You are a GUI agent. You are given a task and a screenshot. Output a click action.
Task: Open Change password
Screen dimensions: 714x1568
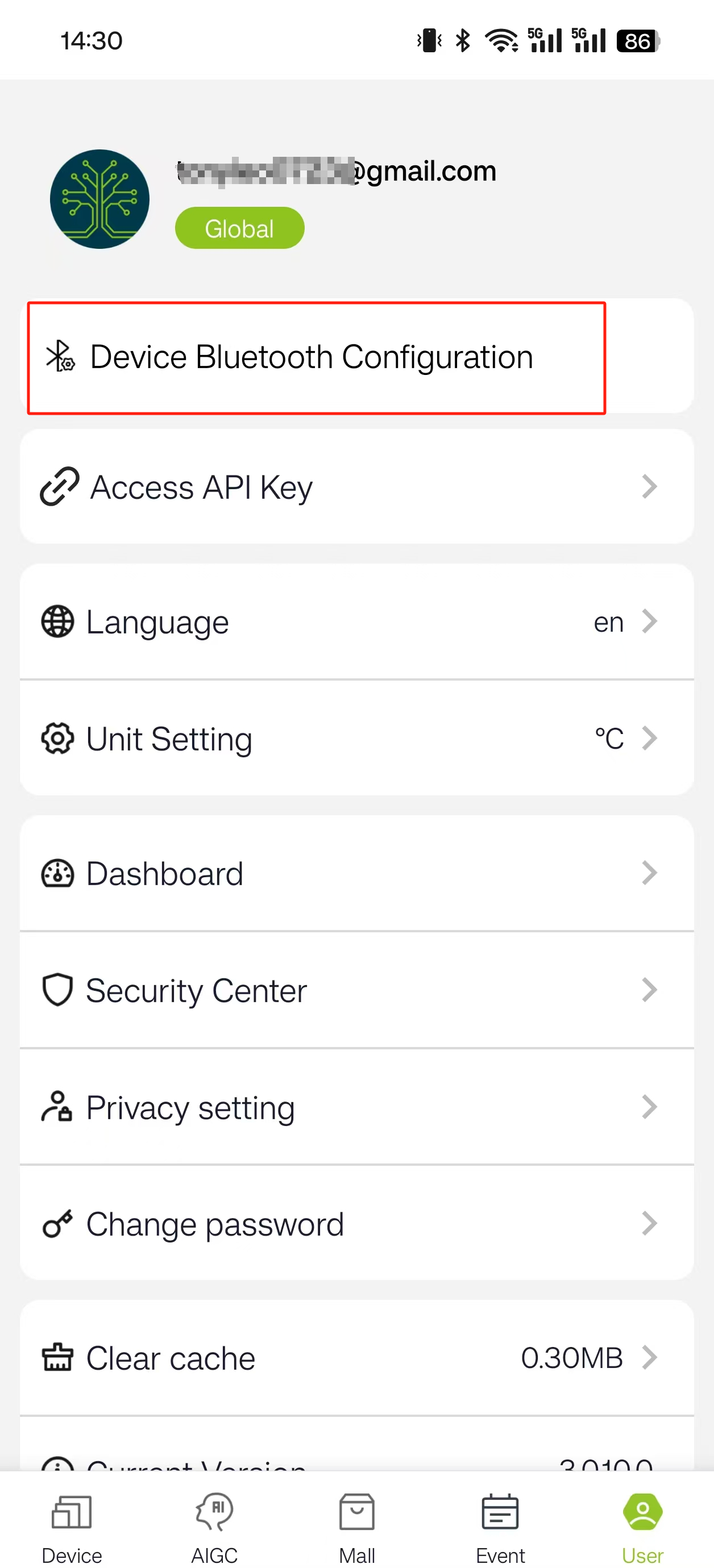pos(356,1224)
